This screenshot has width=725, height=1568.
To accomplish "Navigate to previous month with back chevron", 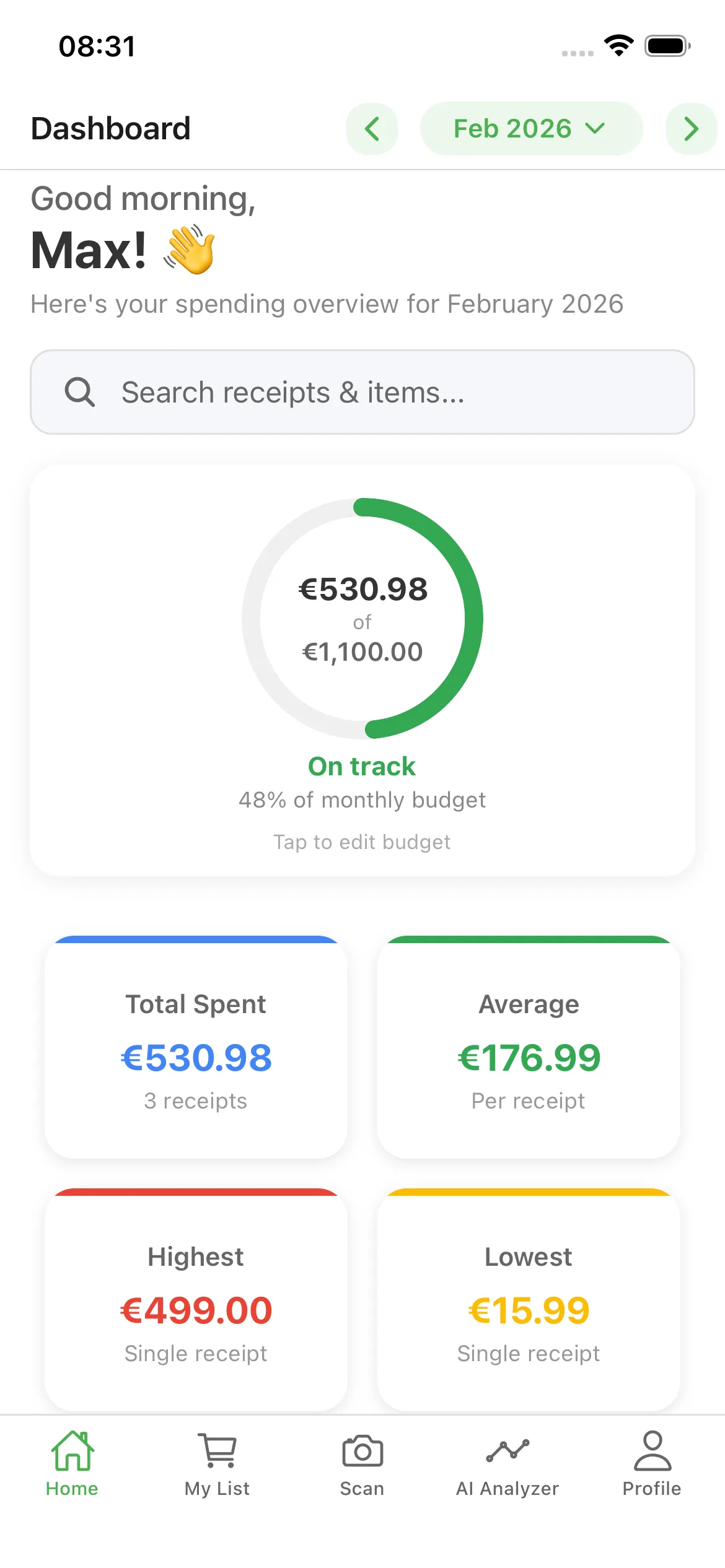I will pyautogui.click(x=372, y=128).
